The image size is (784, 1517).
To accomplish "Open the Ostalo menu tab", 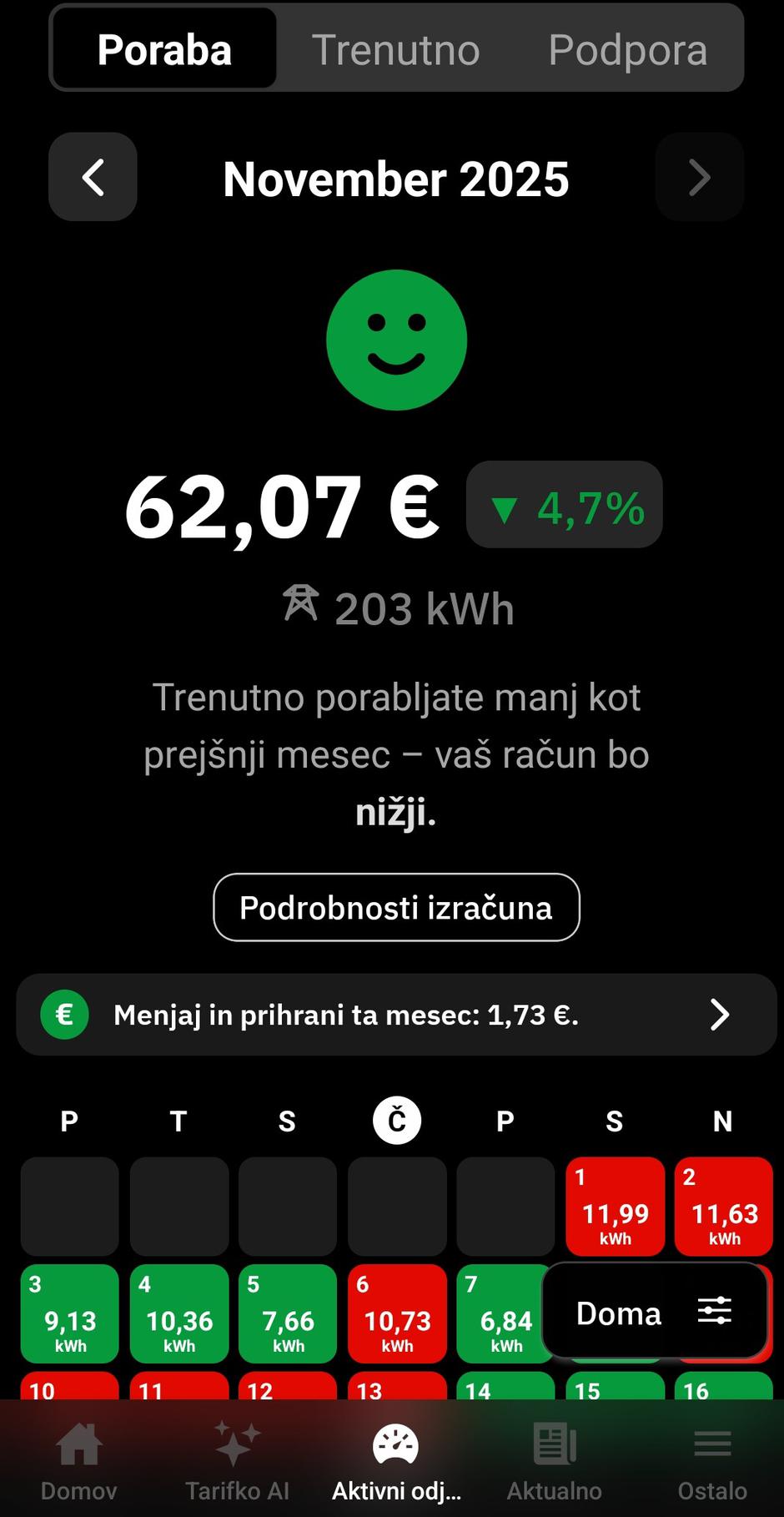I will [712, 1462].
